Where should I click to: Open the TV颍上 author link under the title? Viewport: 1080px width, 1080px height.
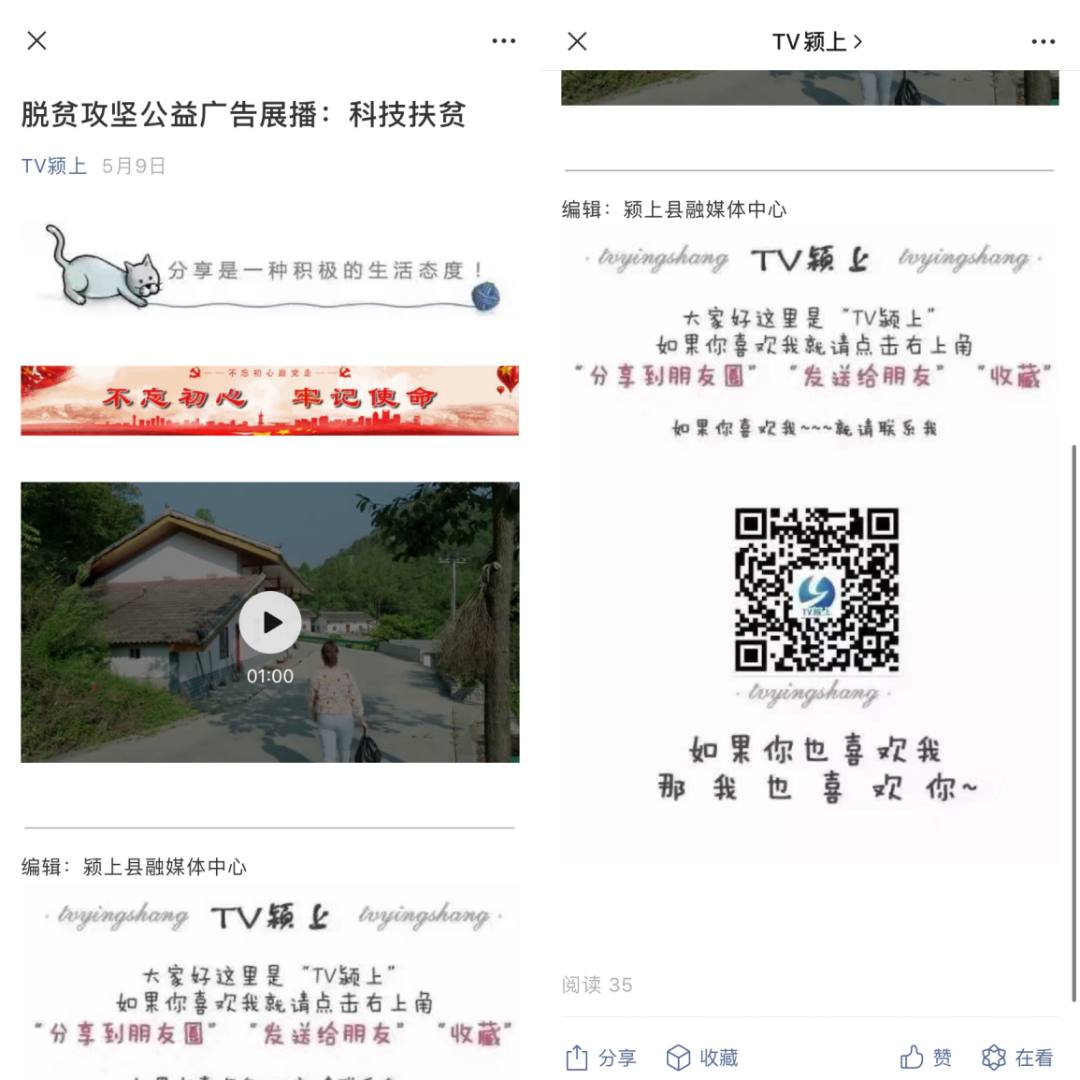pos(54,166)
